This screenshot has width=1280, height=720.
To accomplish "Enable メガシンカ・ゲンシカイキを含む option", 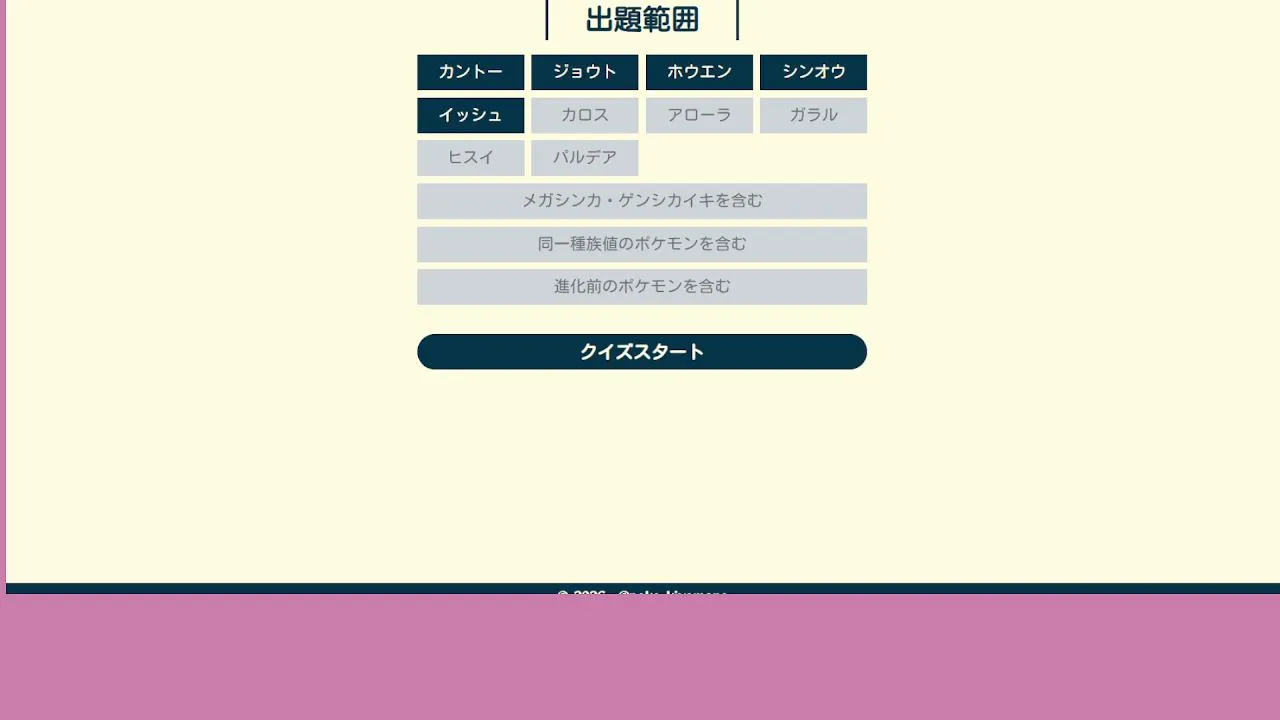I will point(642,201).
